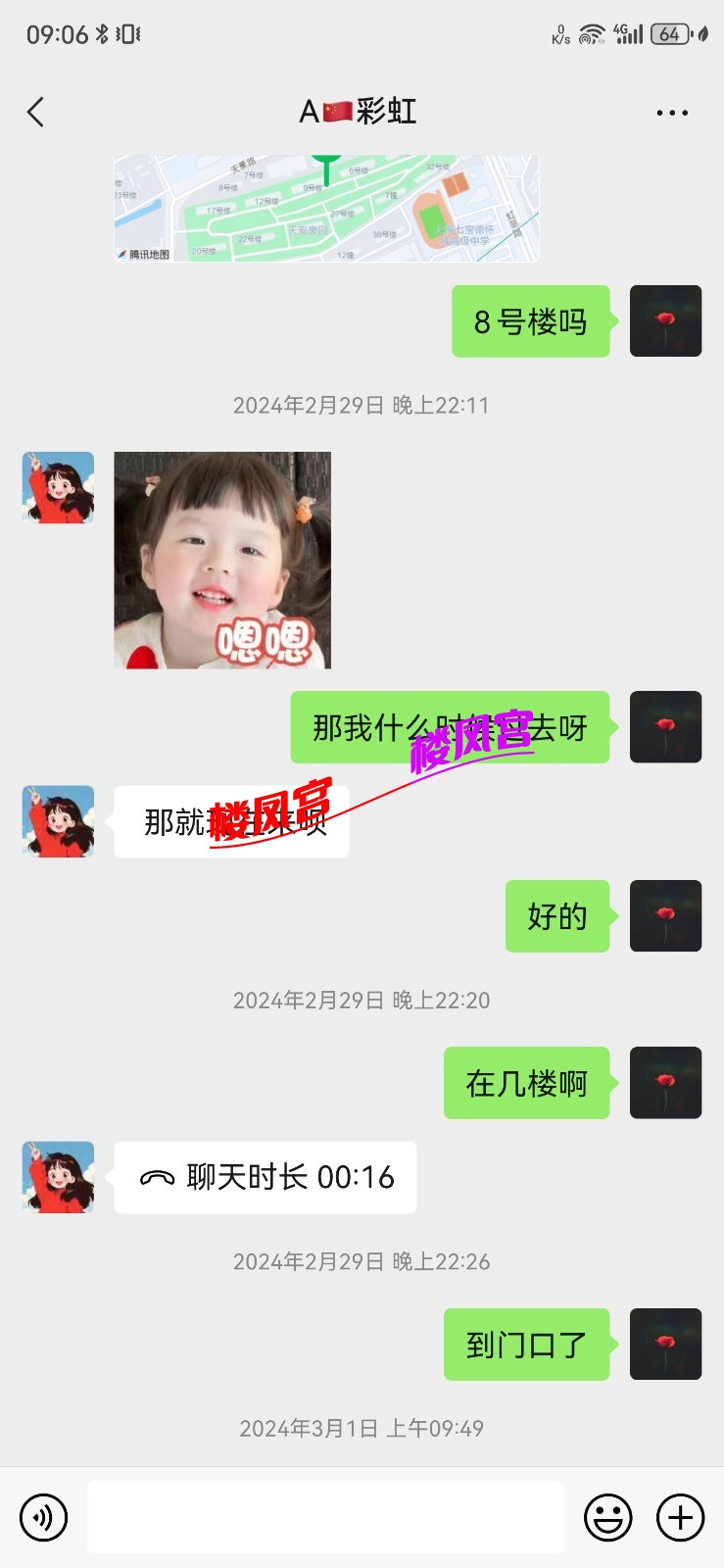Screen dimensions: 724x1568
Task: Open the three-dot chat options menu
Action: coord(672,113)
